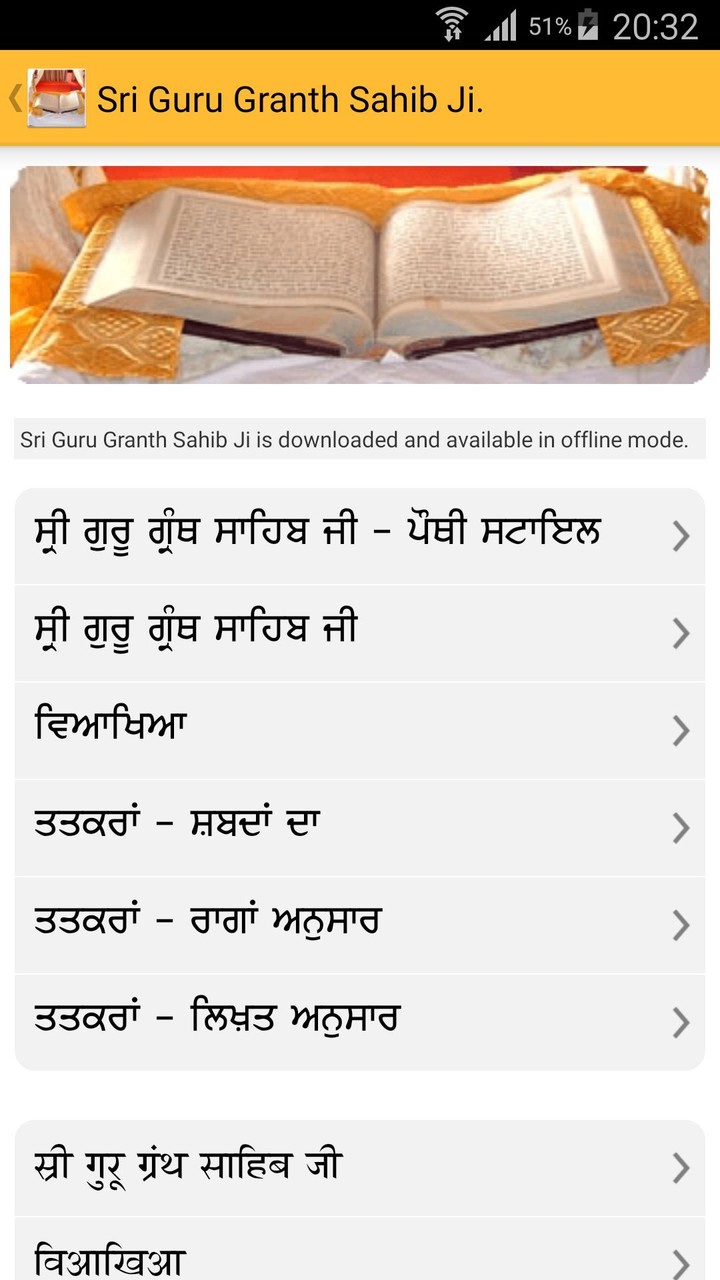Screen dimensions: 720x1280
Task: Open the Hindi स्री गुरू ग्रंथ साहिब जी row
Action: [360, 1168]
